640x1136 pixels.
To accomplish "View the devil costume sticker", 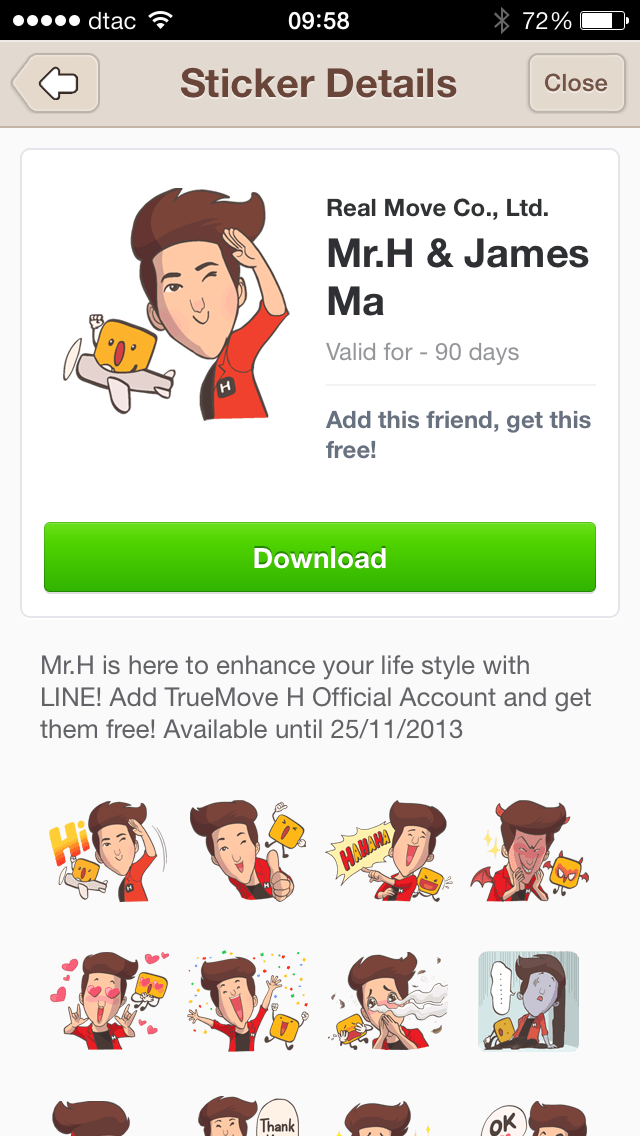I will tap(530, 850).
